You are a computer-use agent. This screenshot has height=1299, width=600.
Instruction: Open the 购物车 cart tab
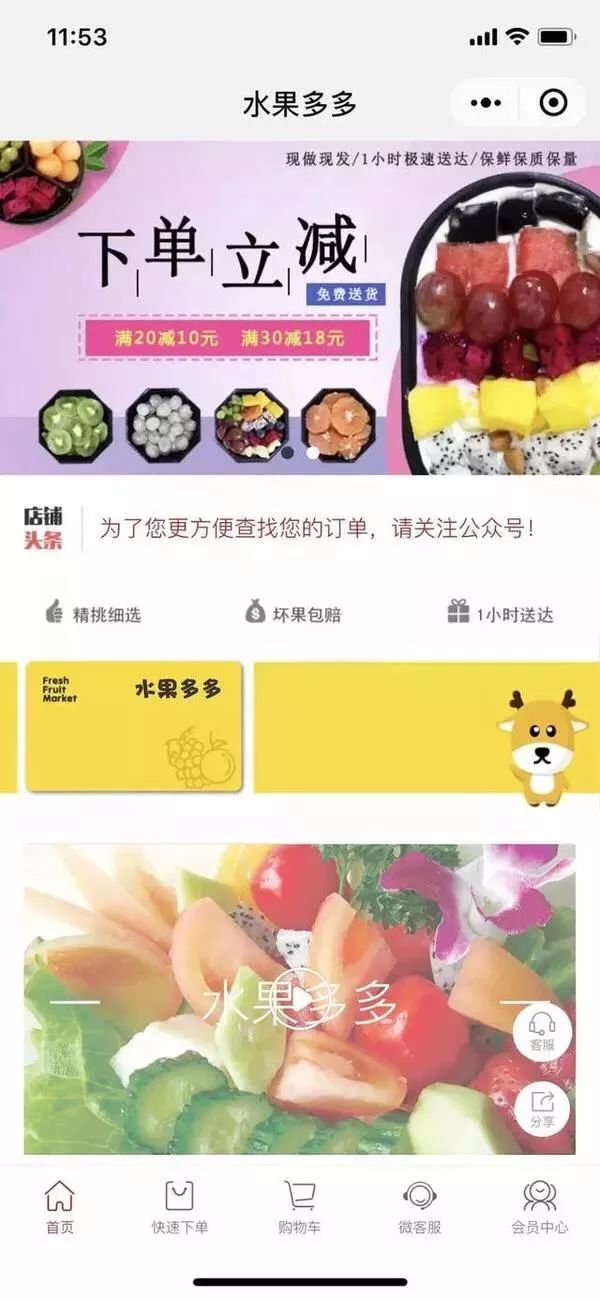tap(300, 1207)
